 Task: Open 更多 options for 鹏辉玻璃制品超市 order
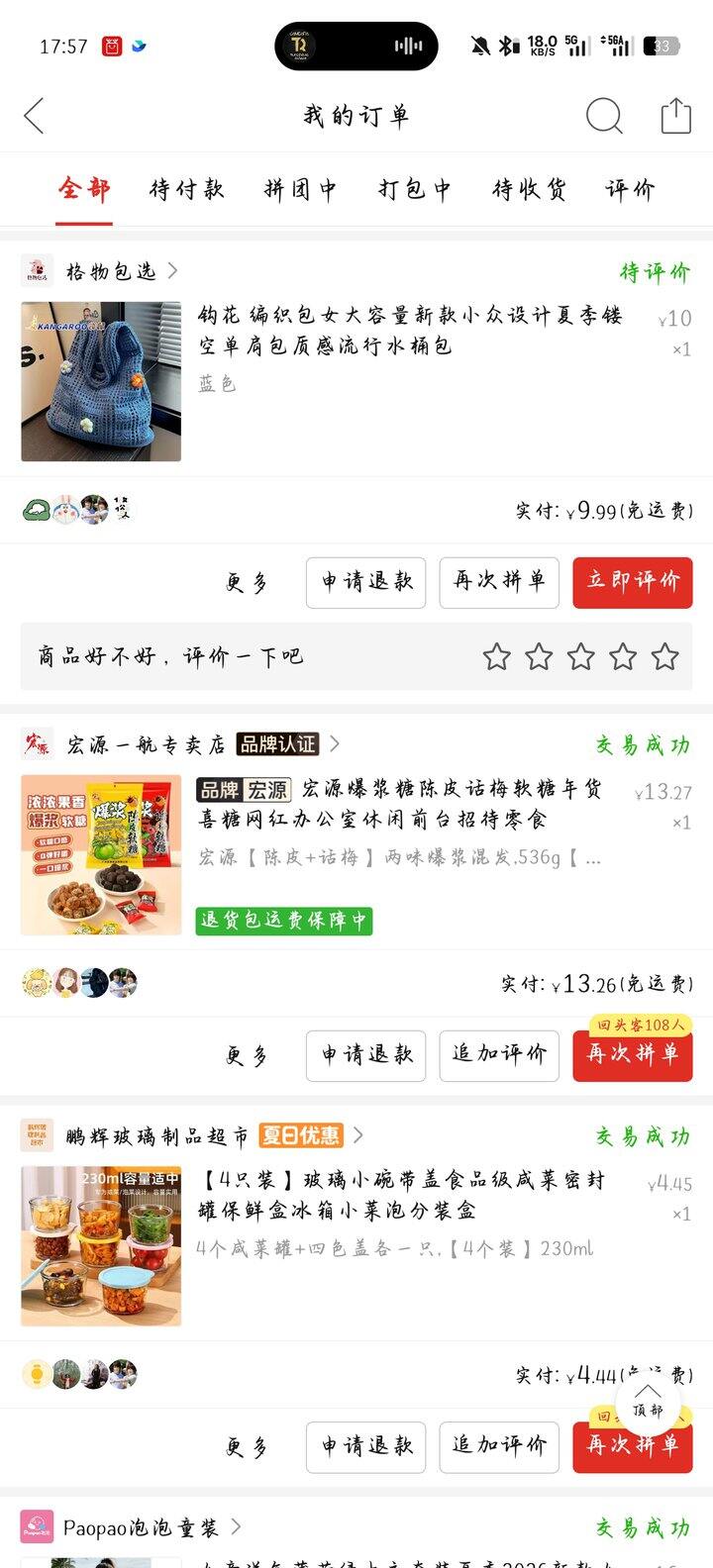[247, 1447]
